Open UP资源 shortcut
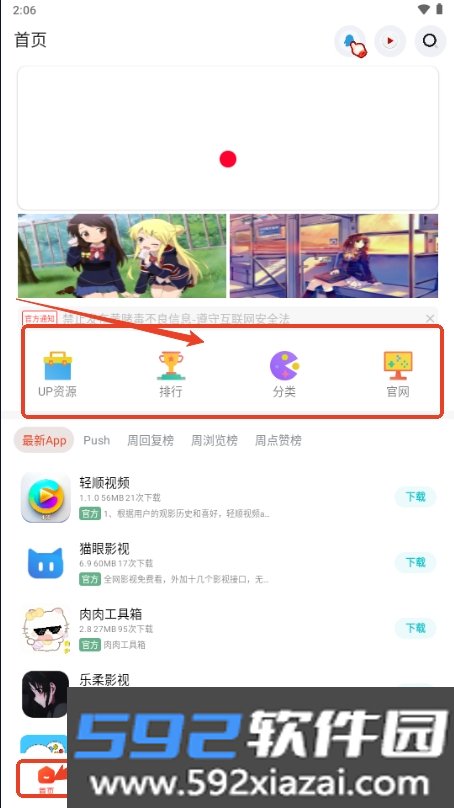This screenshot has width=454, height=808. [57, 375]
